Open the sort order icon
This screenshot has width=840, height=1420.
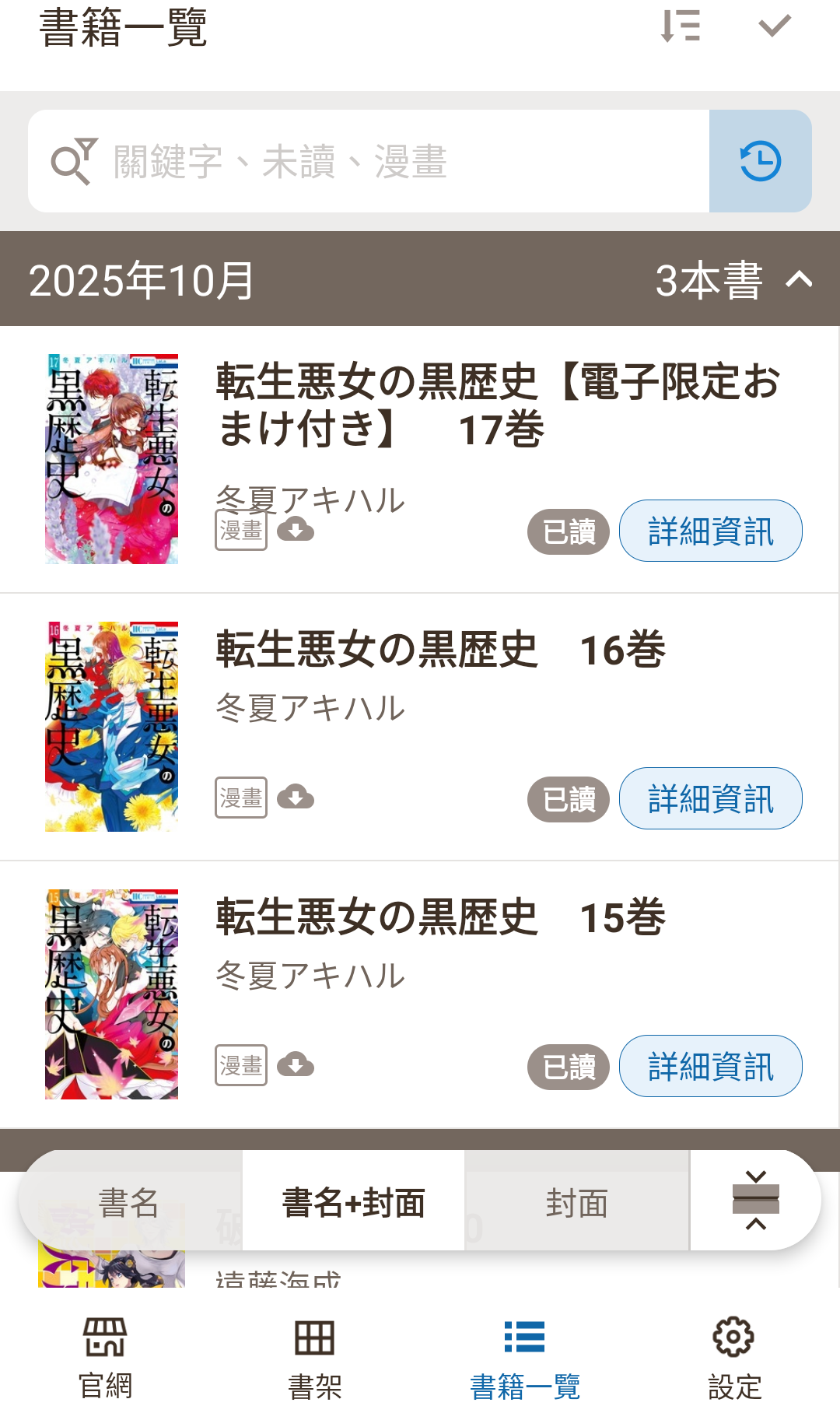[x=681, y=26]
